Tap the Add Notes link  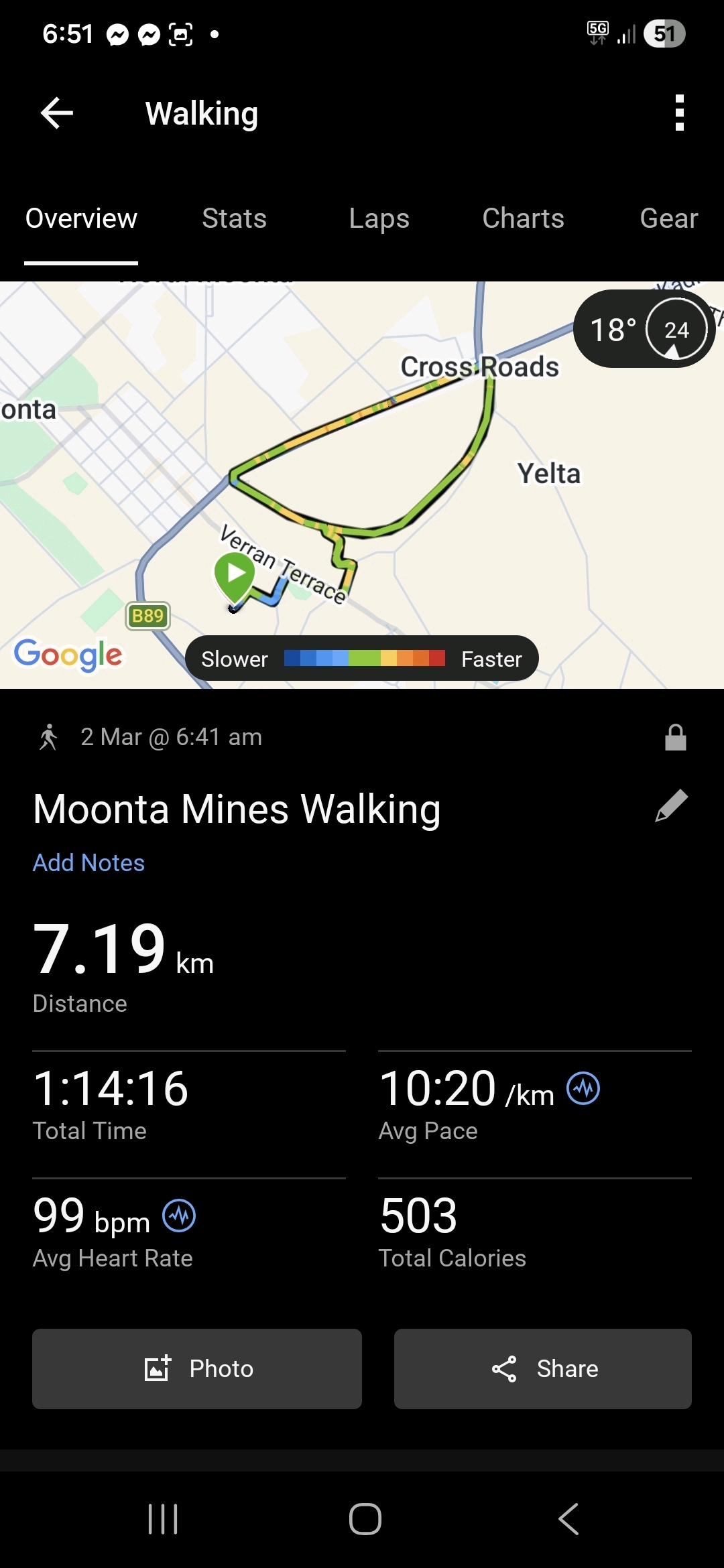pos(88,863)
